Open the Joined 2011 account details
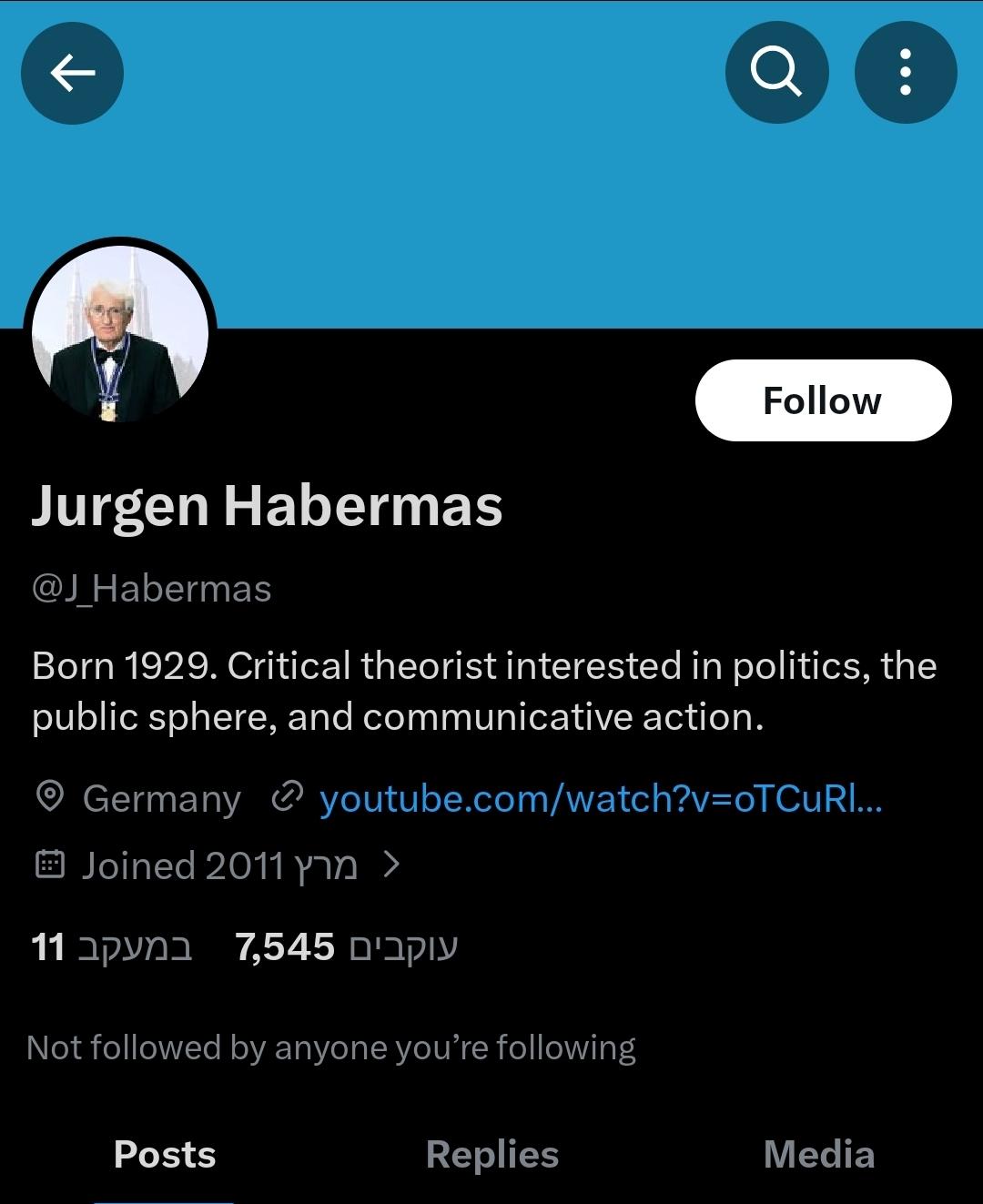This screenshot has width=983, height=1204. pyautogui.click(x=218, y=865)
